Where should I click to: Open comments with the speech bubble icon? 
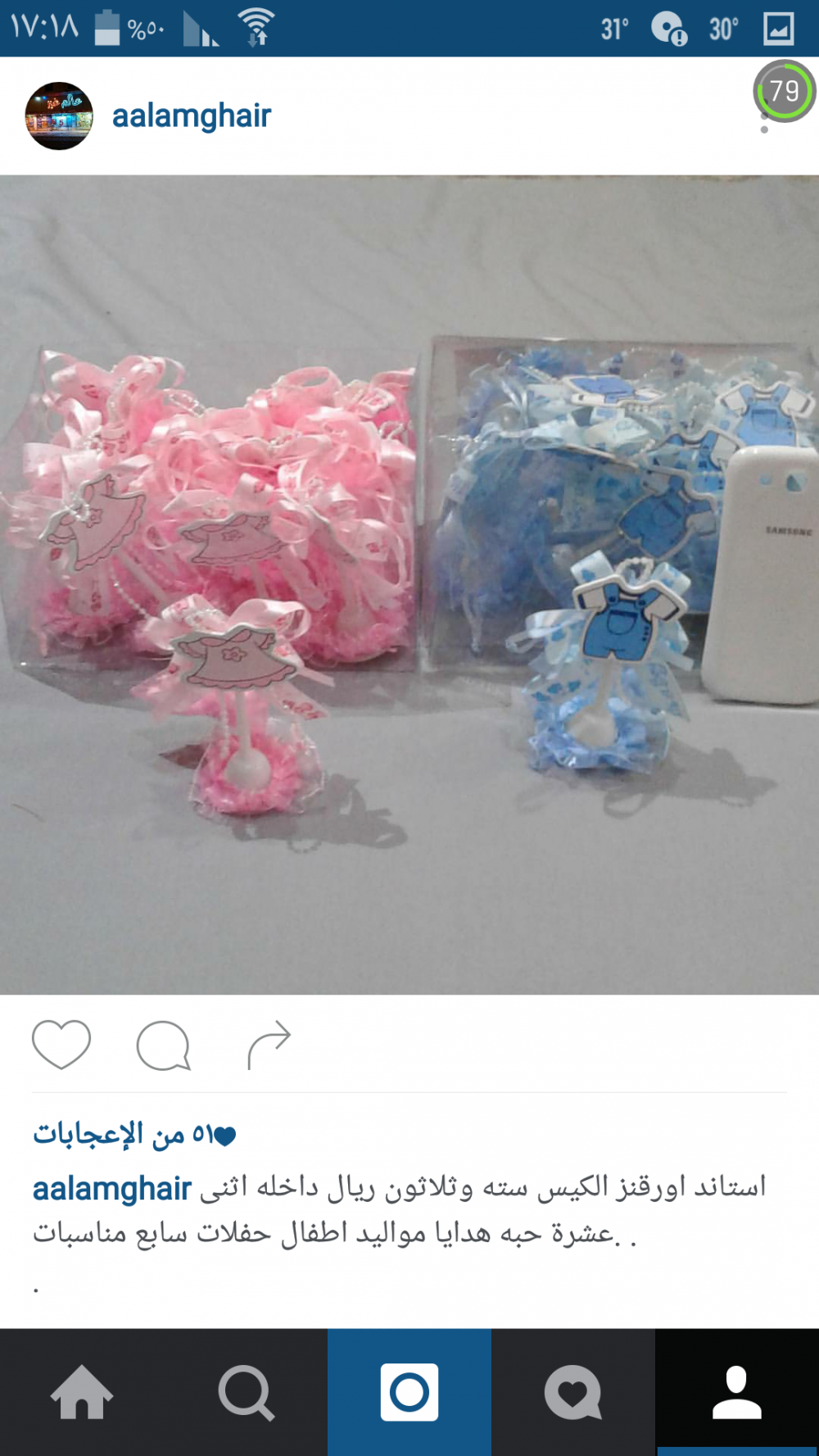point(164,1046)
